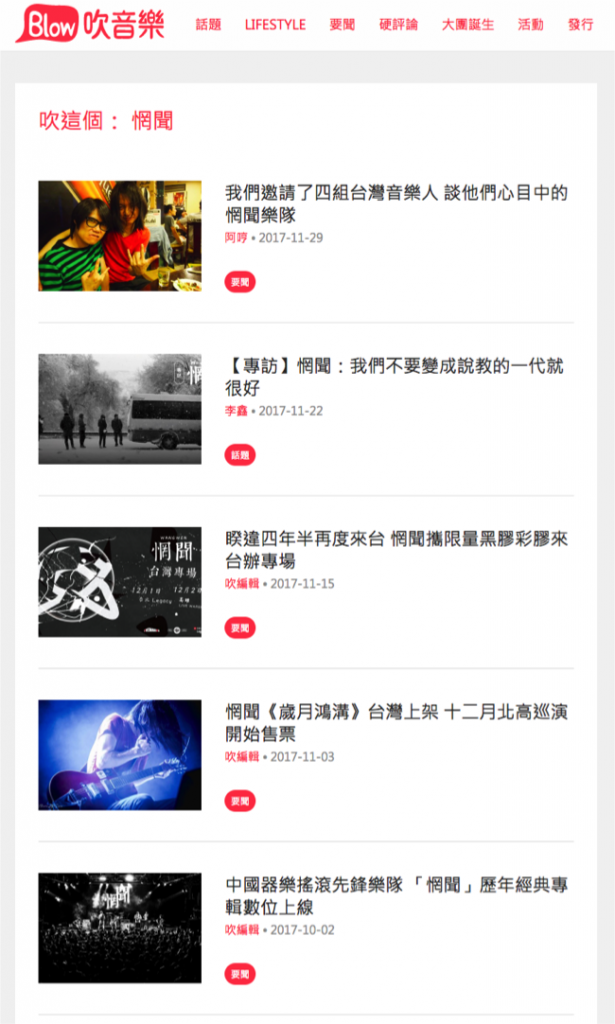615x1024 pixels.
Task: Tap the 要聞 tag under 《歲月鴻溝》 article
Action: [240, 801]
